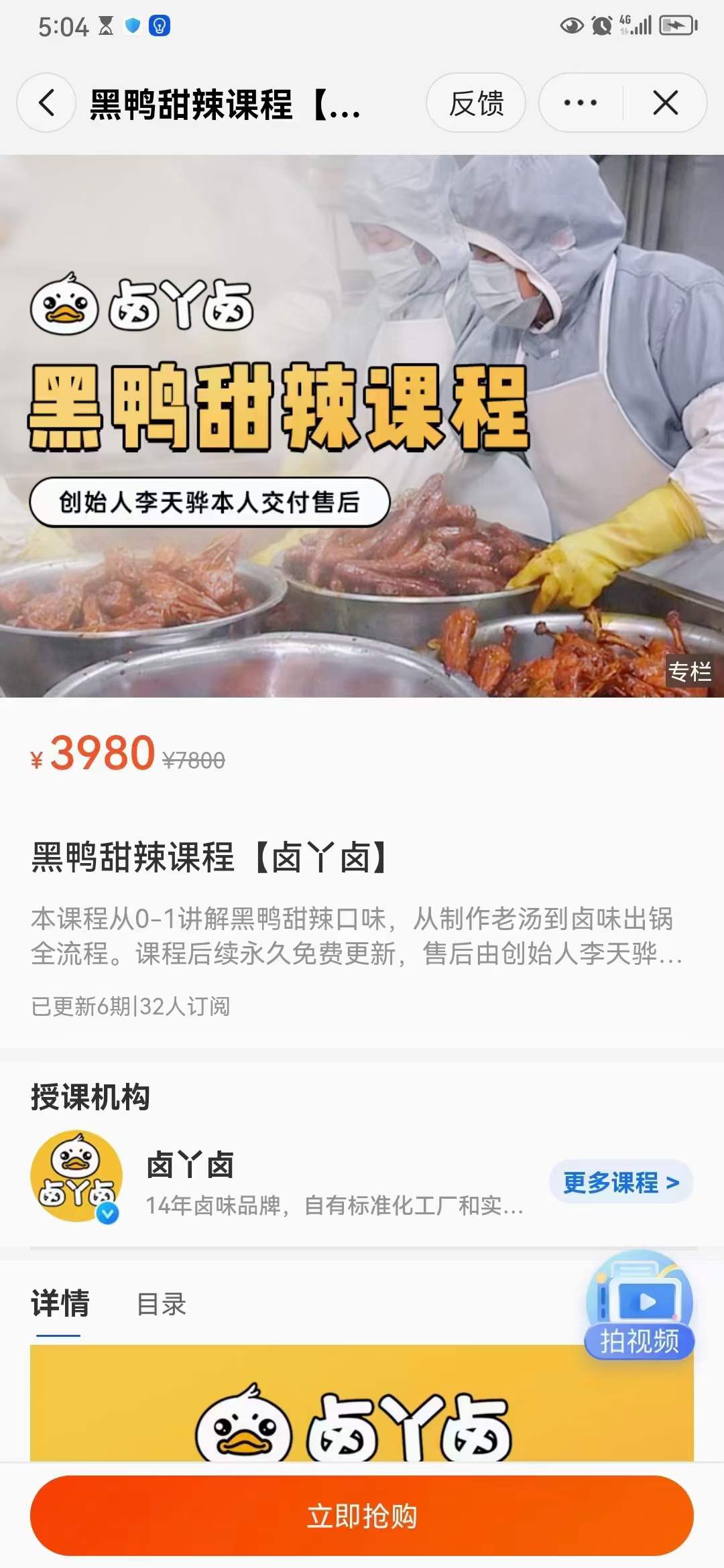Tap the hourglass icon in status bar
Screen dimensions: 724x1568
[107, 24]
